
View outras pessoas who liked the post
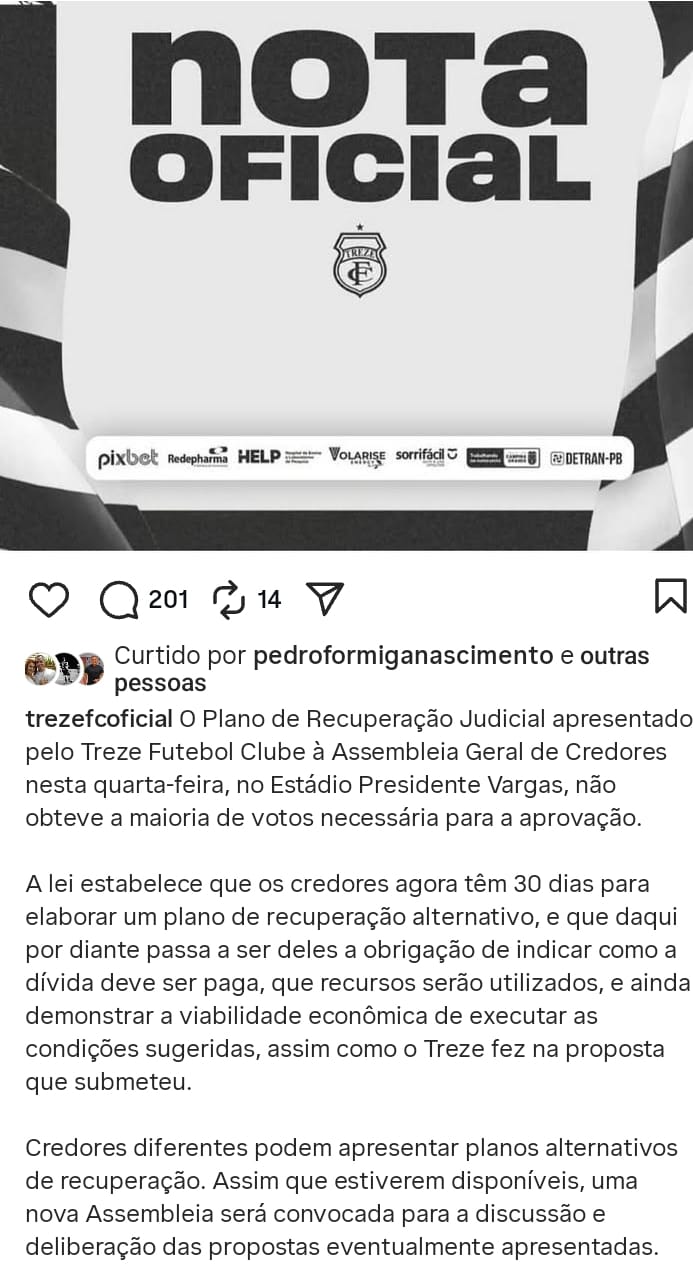pyautogui.click(x=384, y=670)
